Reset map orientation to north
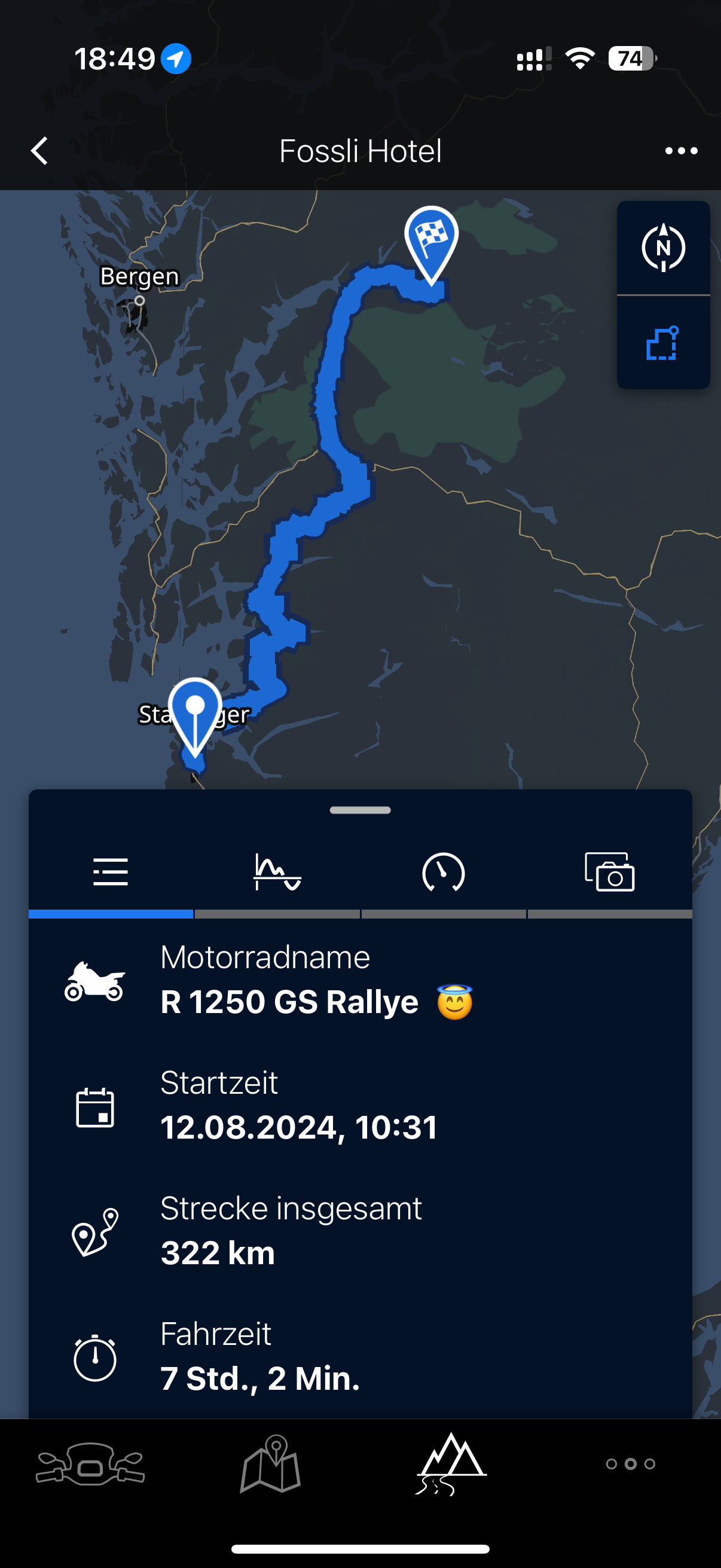 [x=662, y=248]
